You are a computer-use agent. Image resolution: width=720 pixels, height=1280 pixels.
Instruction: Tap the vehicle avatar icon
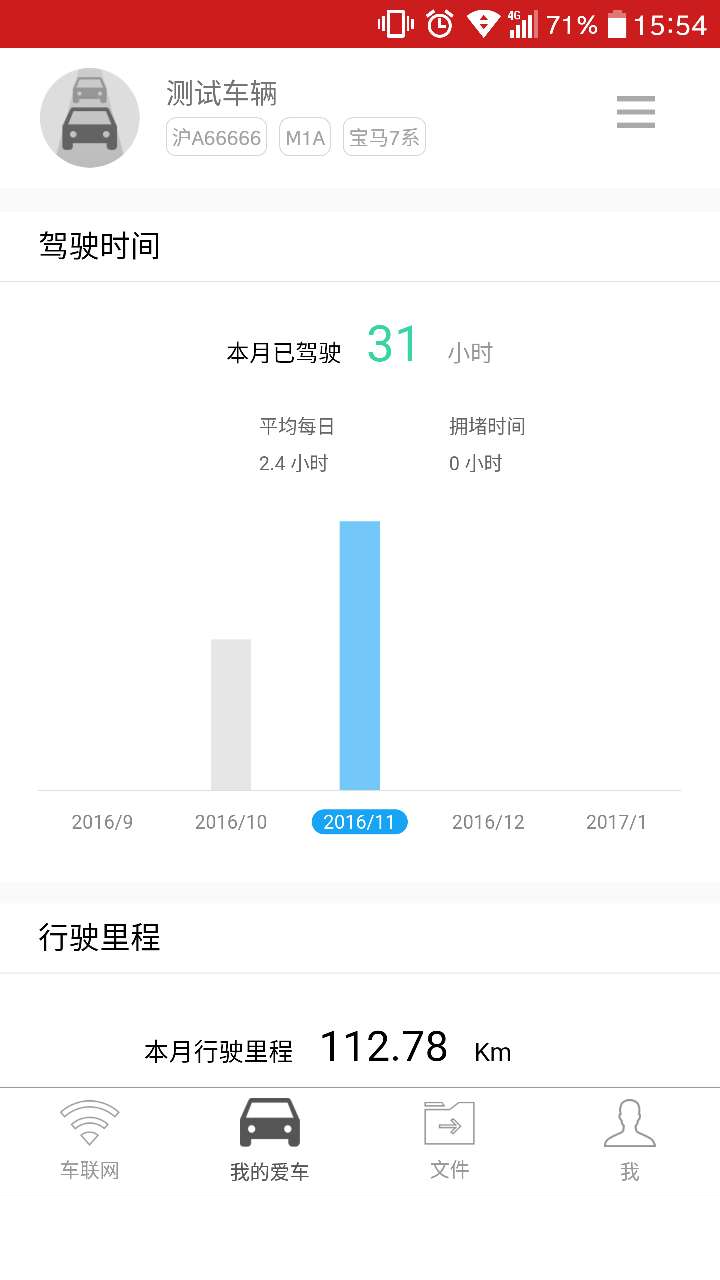point(90,117)
